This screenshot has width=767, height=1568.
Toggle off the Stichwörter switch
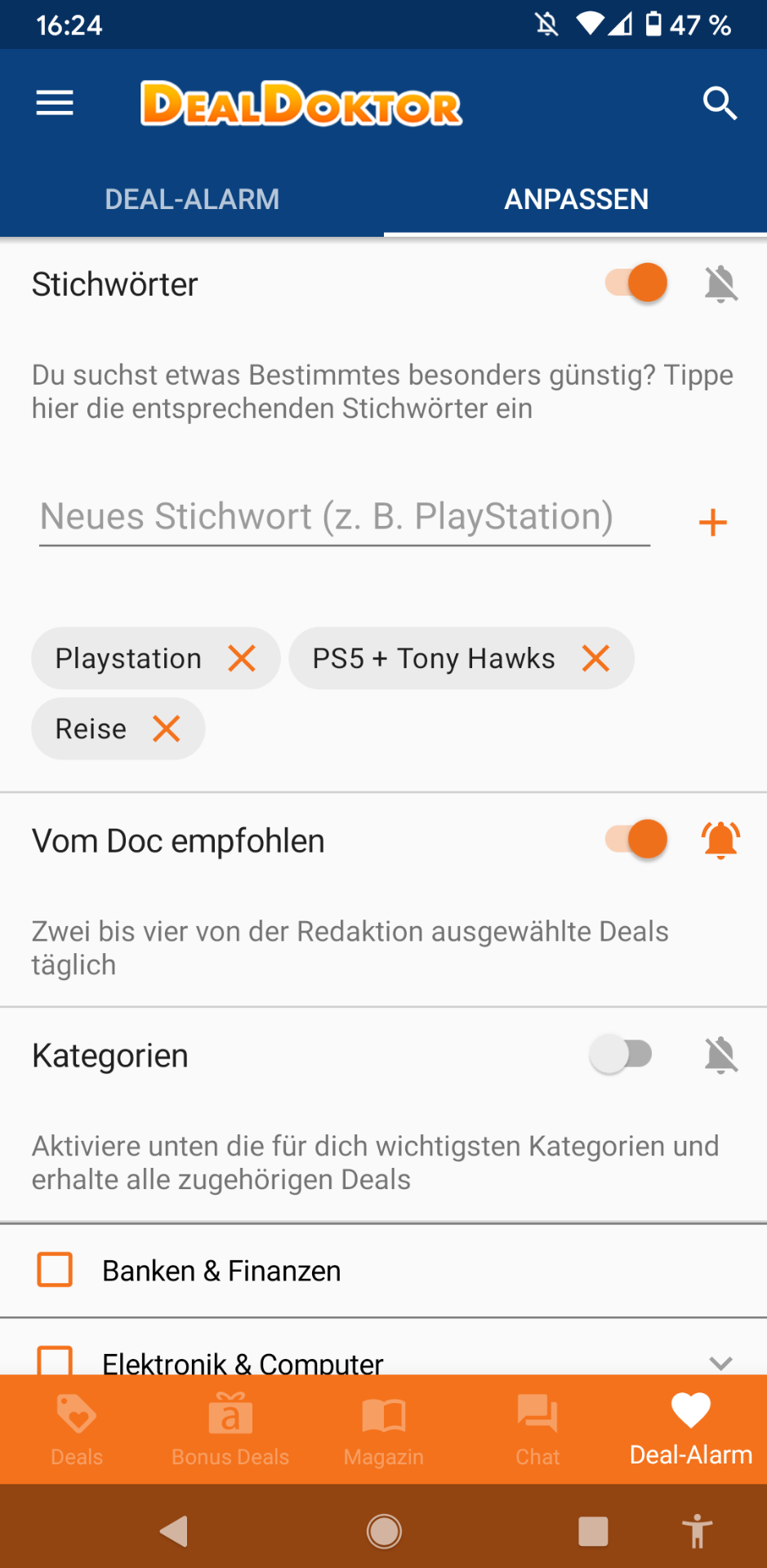tap(636, 283)
